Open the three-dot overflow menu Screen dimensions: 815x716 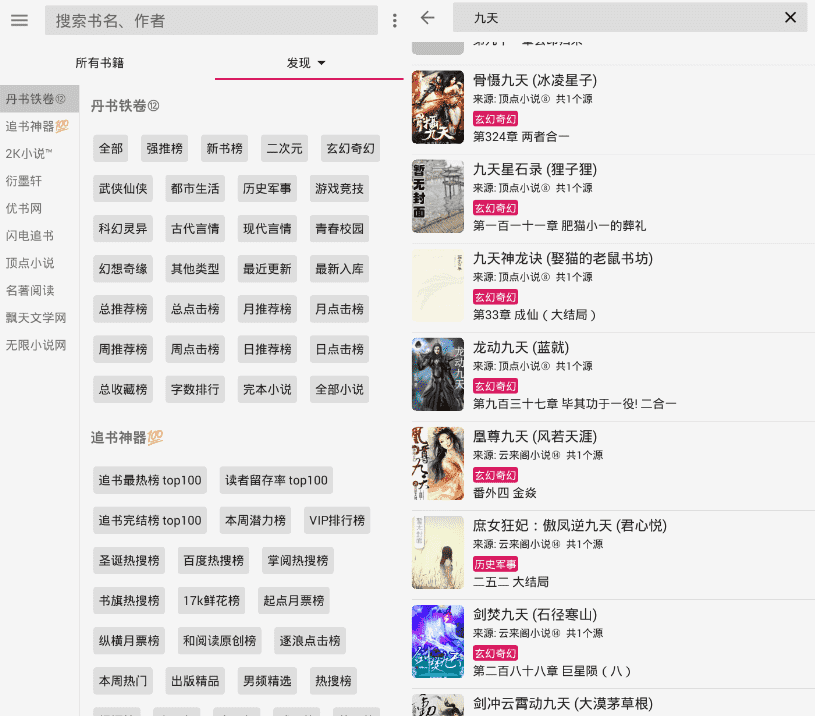coord(395,20)
